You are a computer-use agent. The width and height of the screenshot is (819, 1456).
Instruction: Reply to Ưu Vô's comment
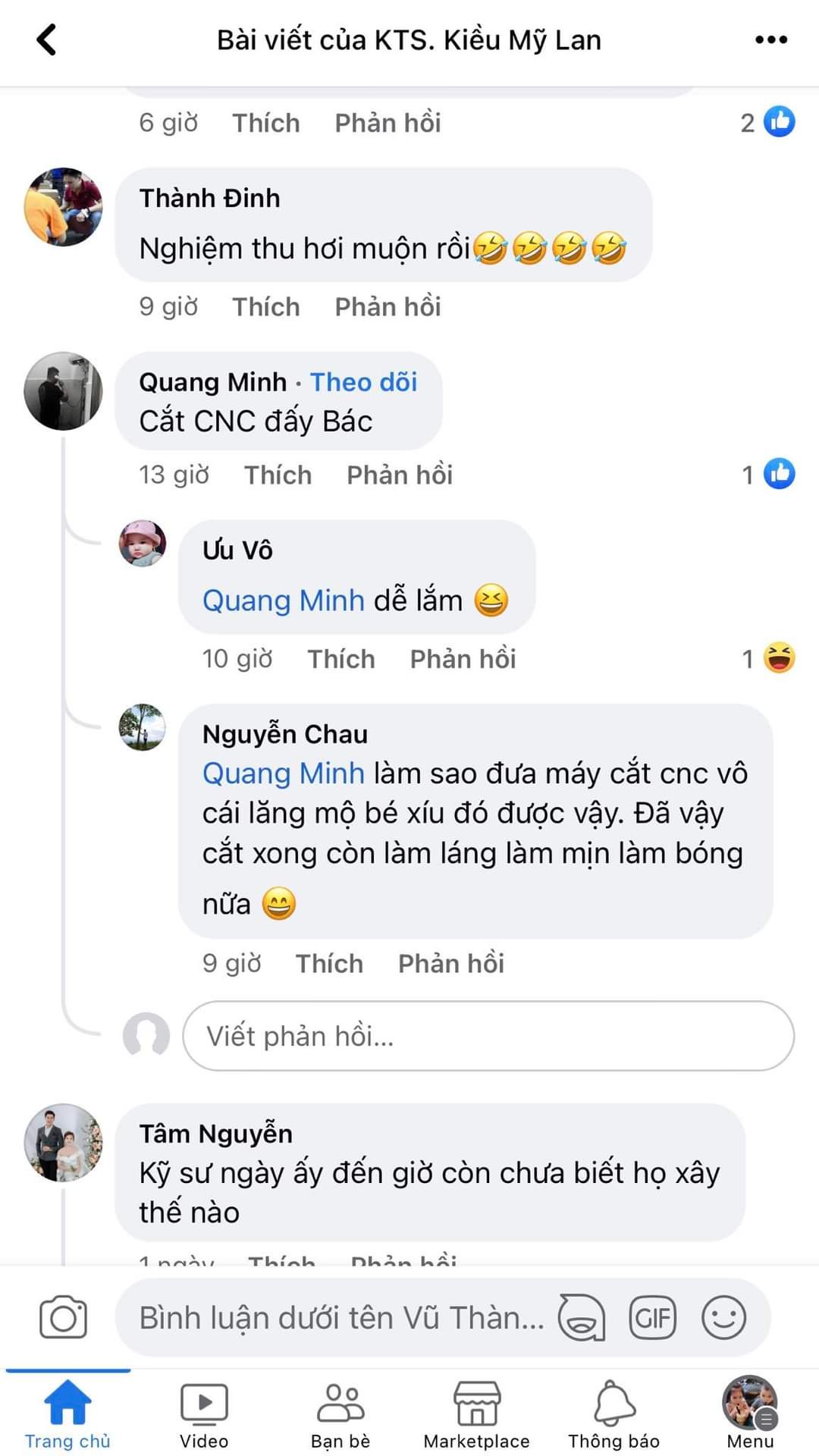(x=463, y=659)
